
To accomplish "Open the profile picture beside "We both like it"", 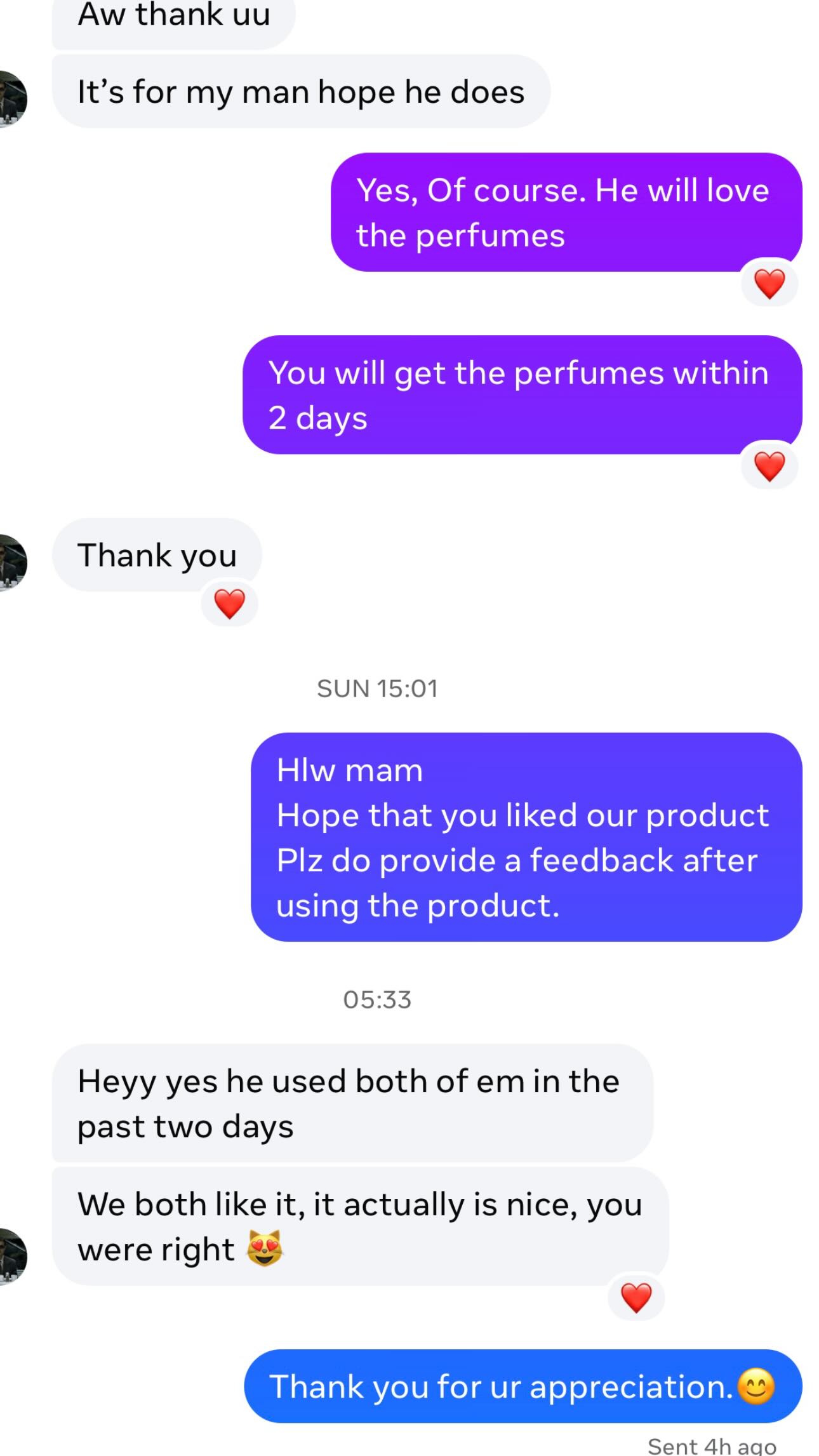I will coord(11,1256).
